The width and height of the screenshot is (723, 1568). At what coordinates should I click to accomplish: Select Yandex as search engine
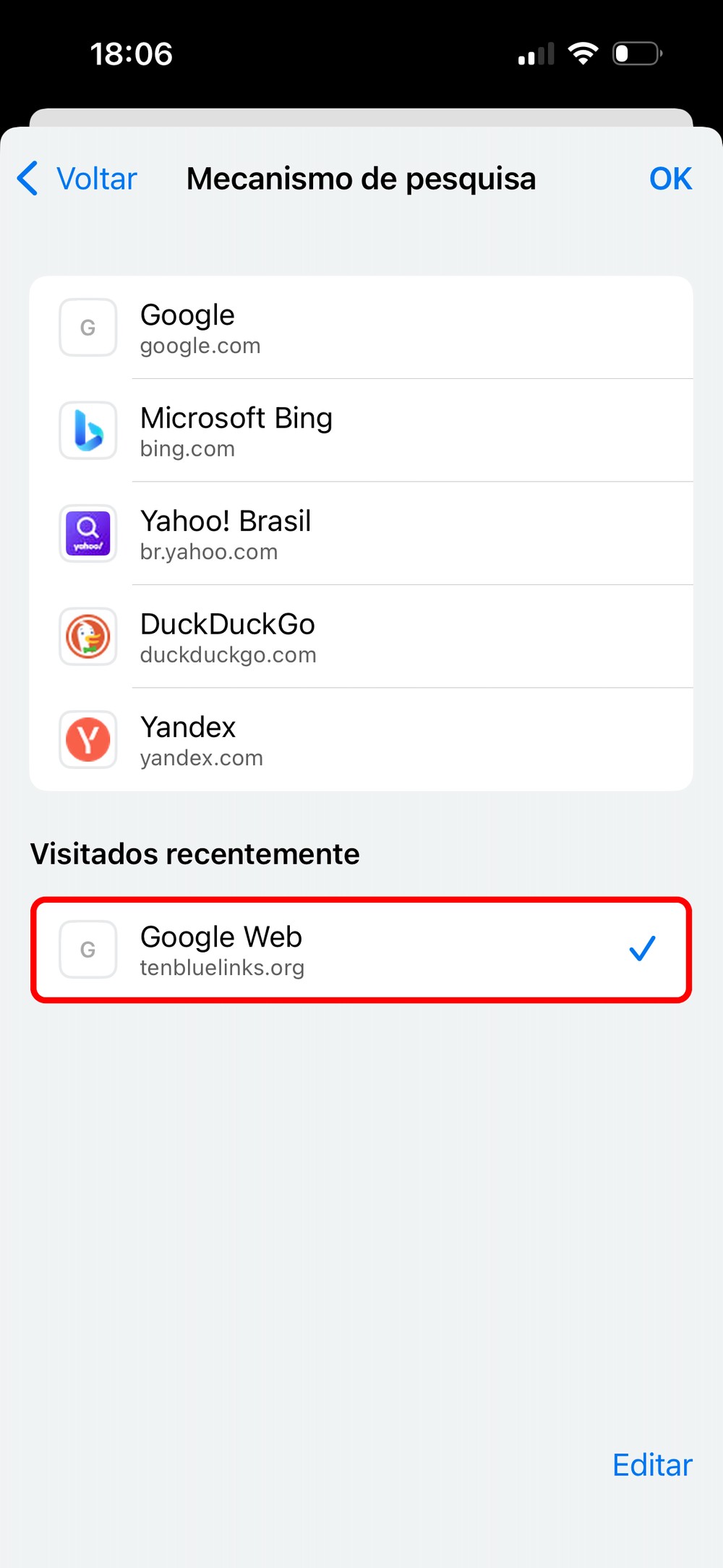(361, 740)
